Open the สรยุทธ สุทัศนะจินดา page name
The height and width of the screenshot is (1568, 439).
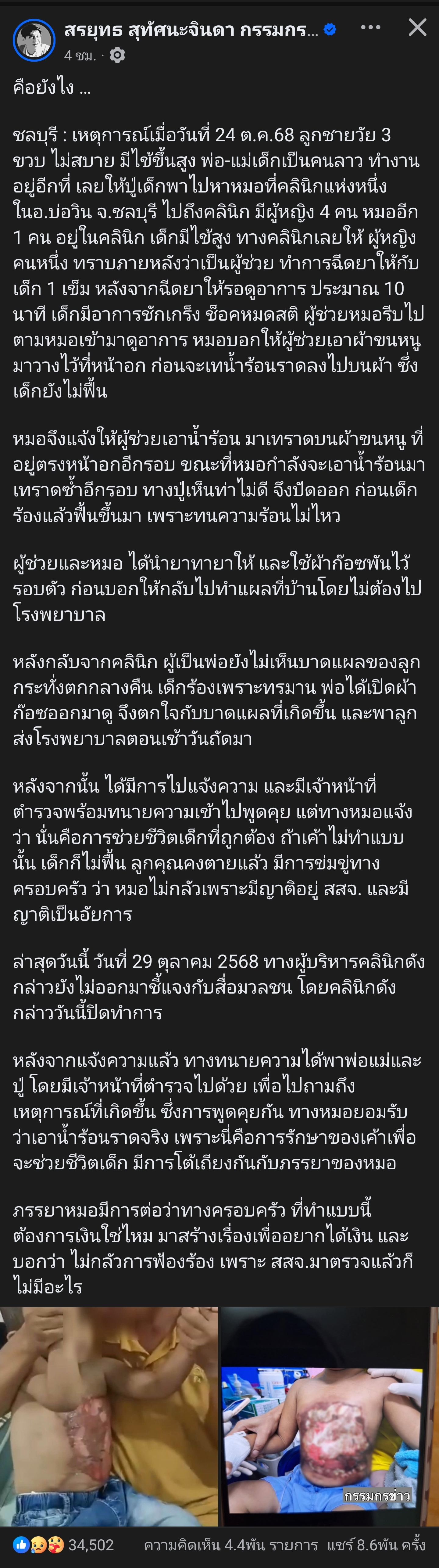191,29
